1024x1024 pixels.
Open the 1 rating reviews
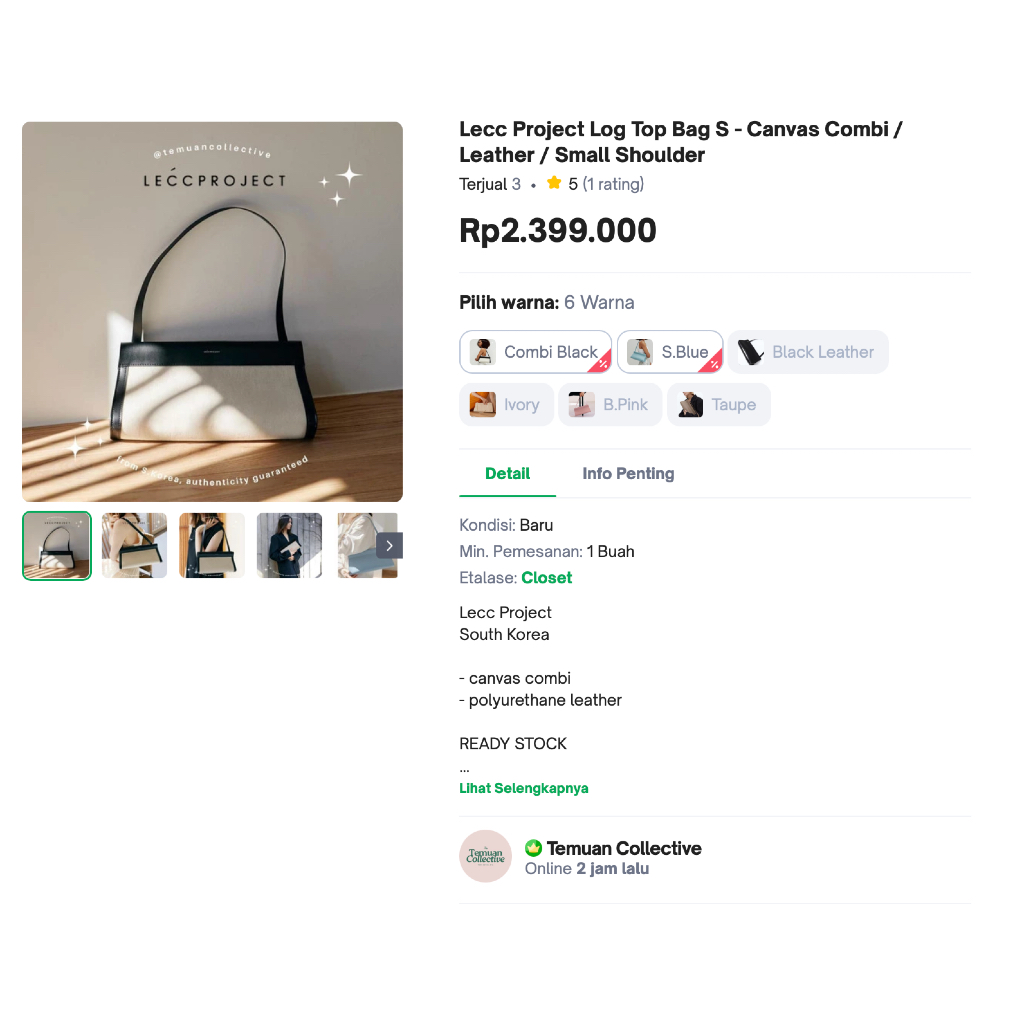coord(613,184)
